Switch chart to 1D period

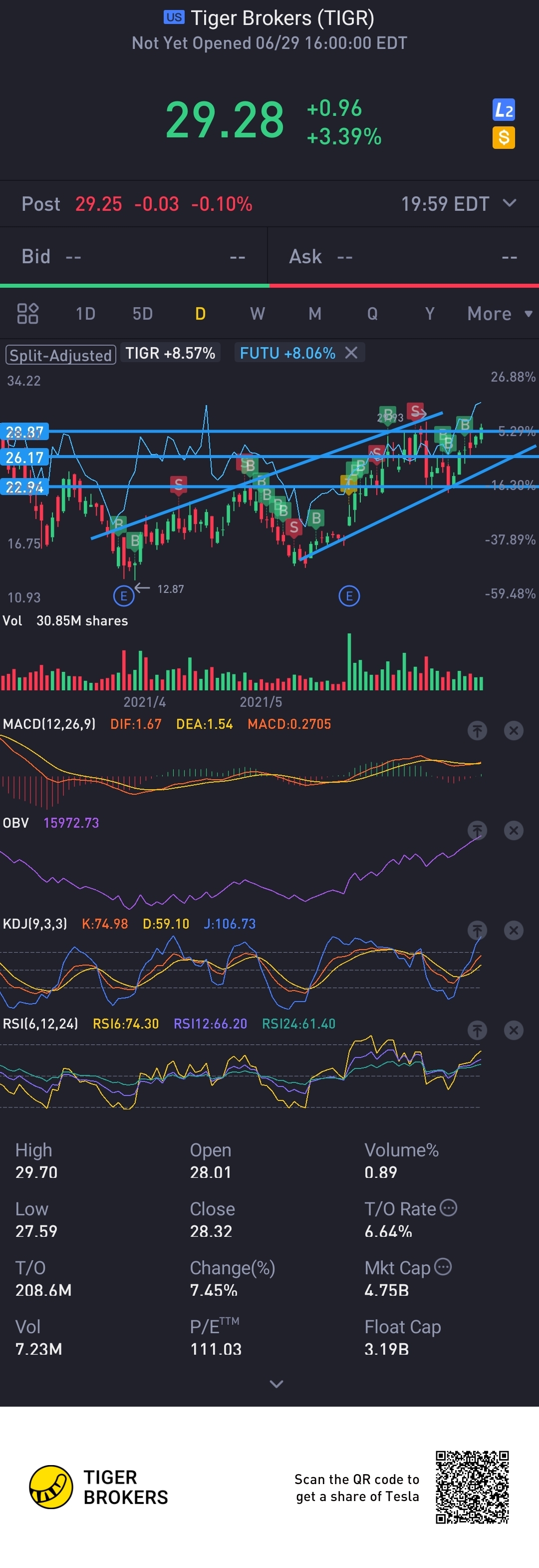point(85,314)
